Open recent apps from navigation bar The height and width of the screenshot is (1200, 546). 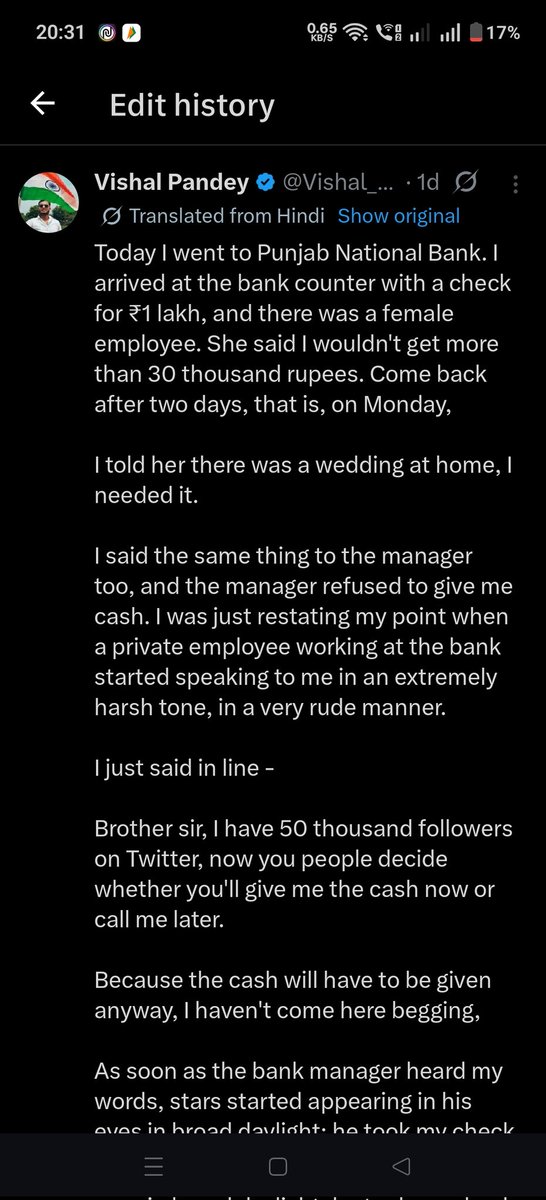coord(155,1166)
